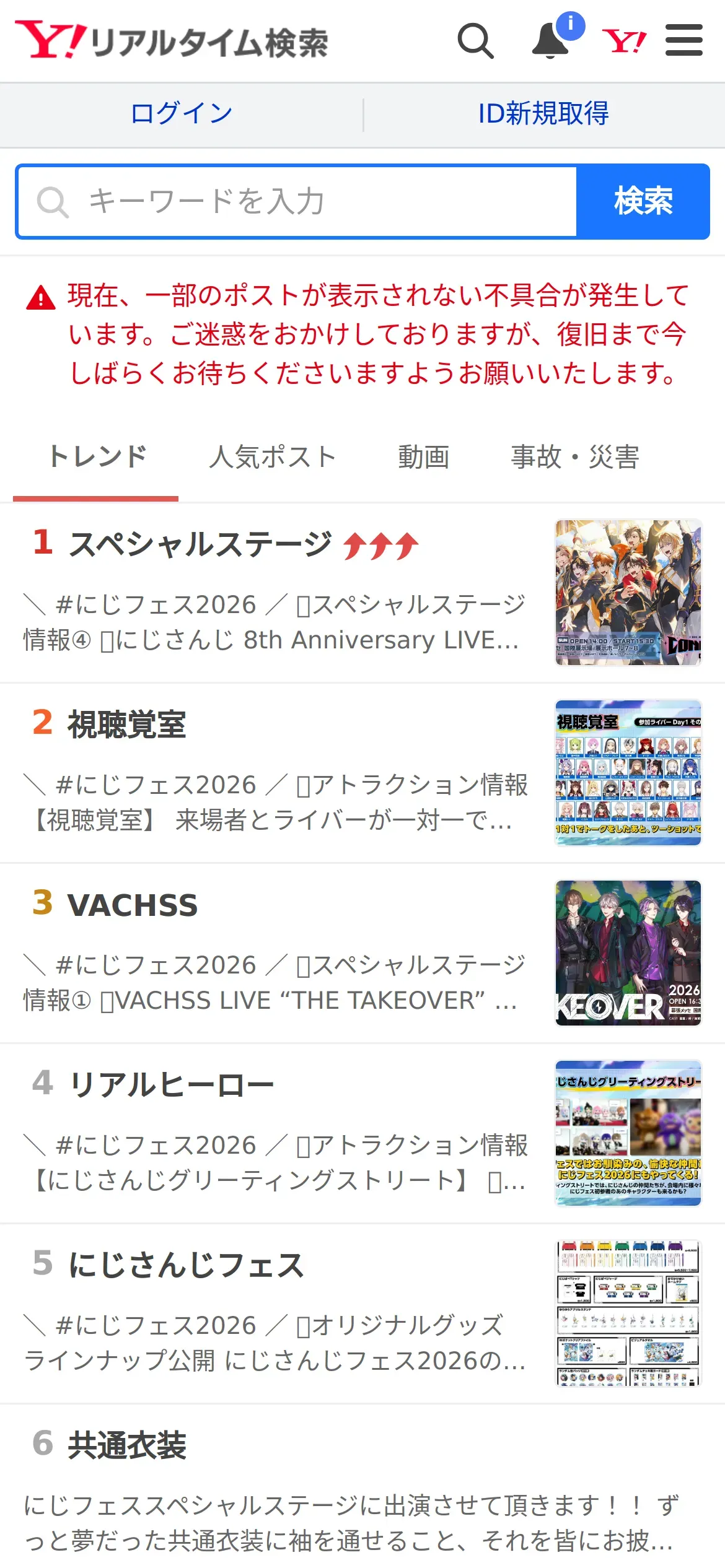Open the search magnifier icon in header
The image size is (725, 1568).
pyautogui.click(x=475, y=41)
